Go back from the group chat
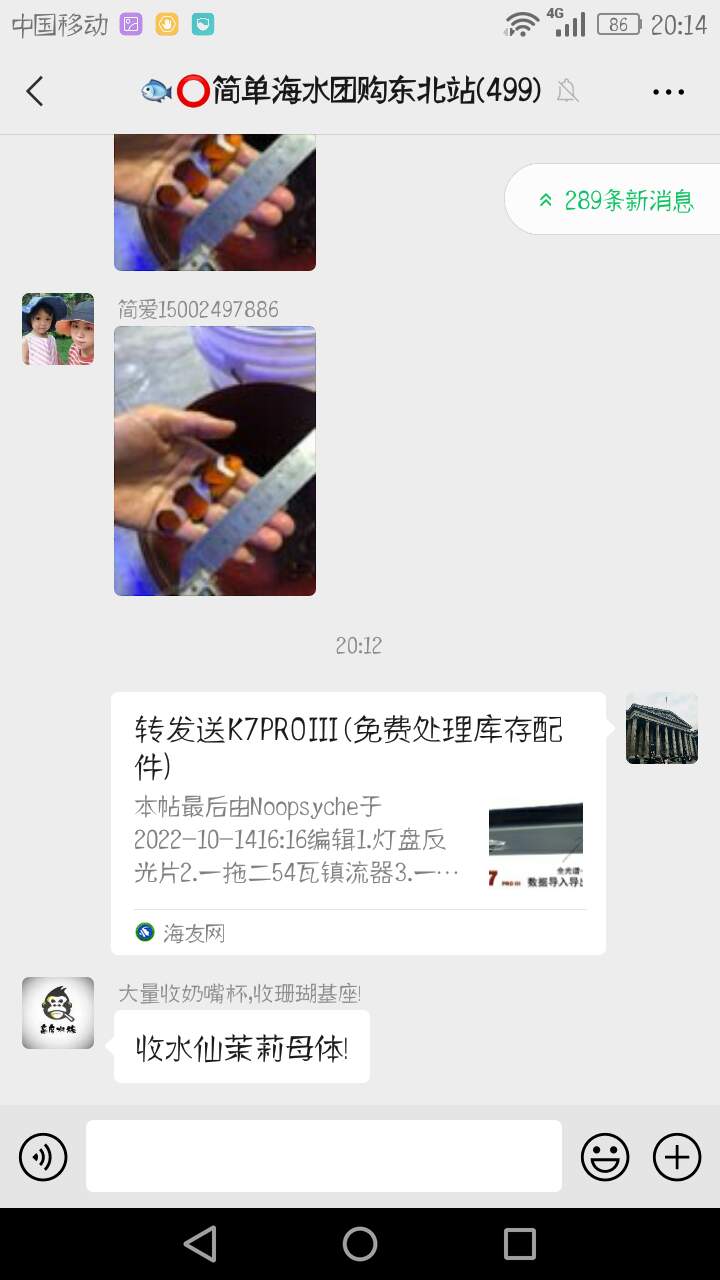The height and width of the screenshot is (1280, 720). click(x=35, y=92)
